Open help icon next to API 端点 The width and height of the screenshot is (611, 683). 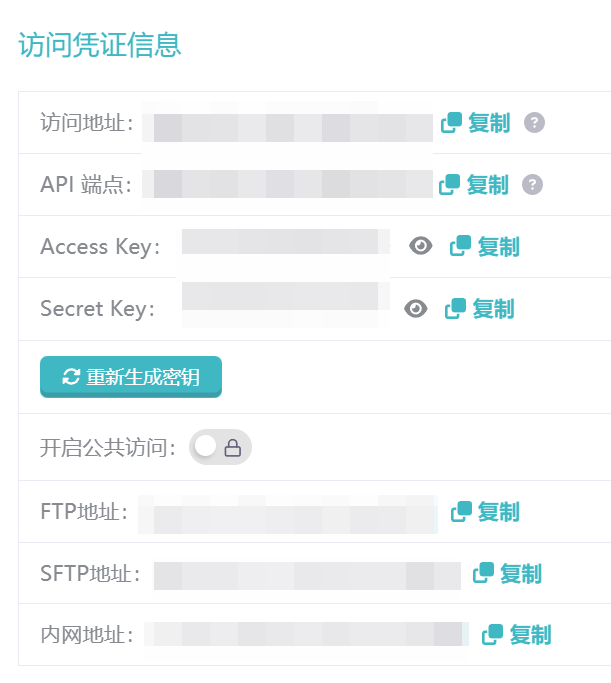click(x=533, y=185)
